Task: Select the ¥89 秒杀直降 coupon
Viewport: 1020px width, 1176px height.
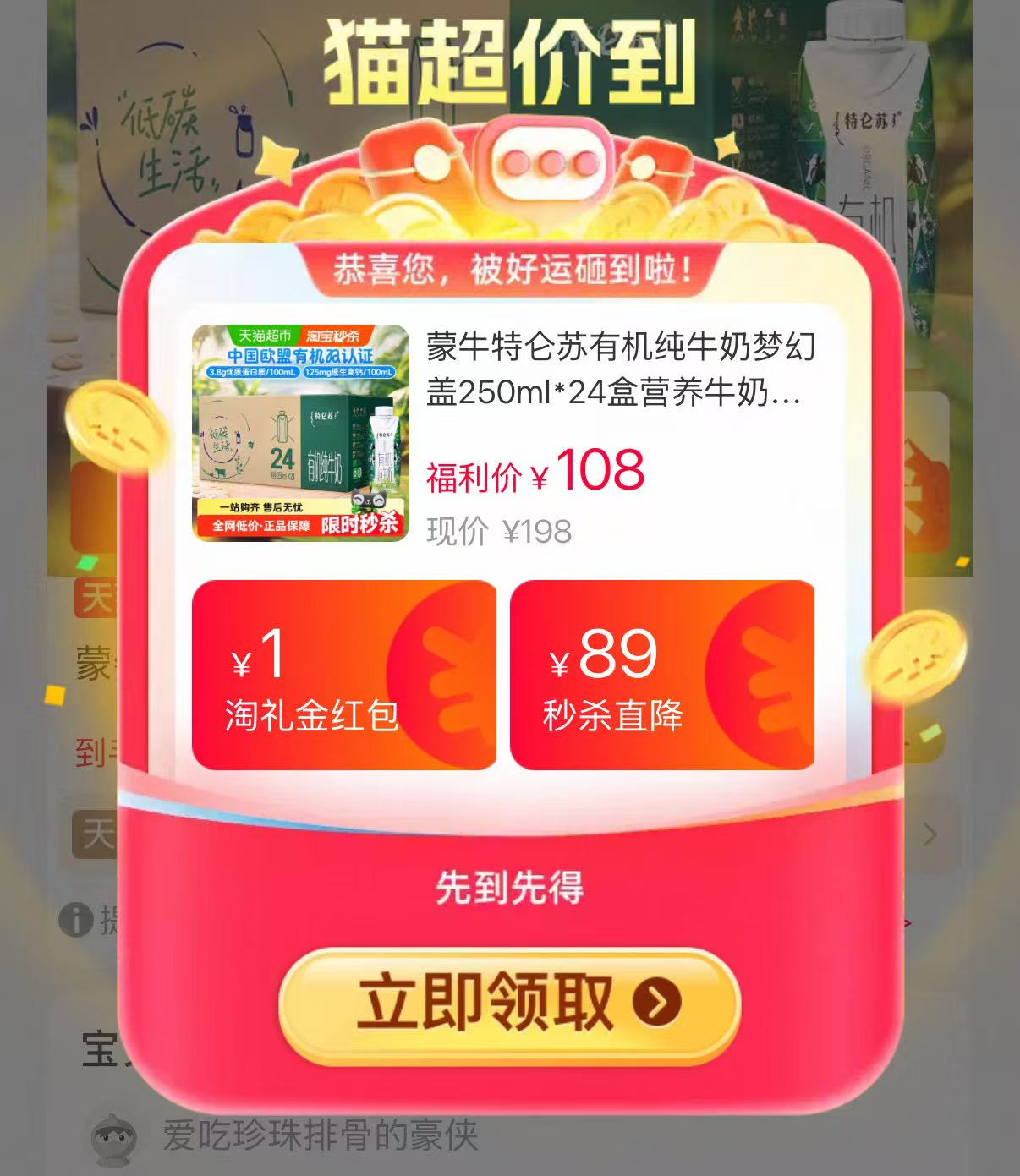Action: point(661,675)
